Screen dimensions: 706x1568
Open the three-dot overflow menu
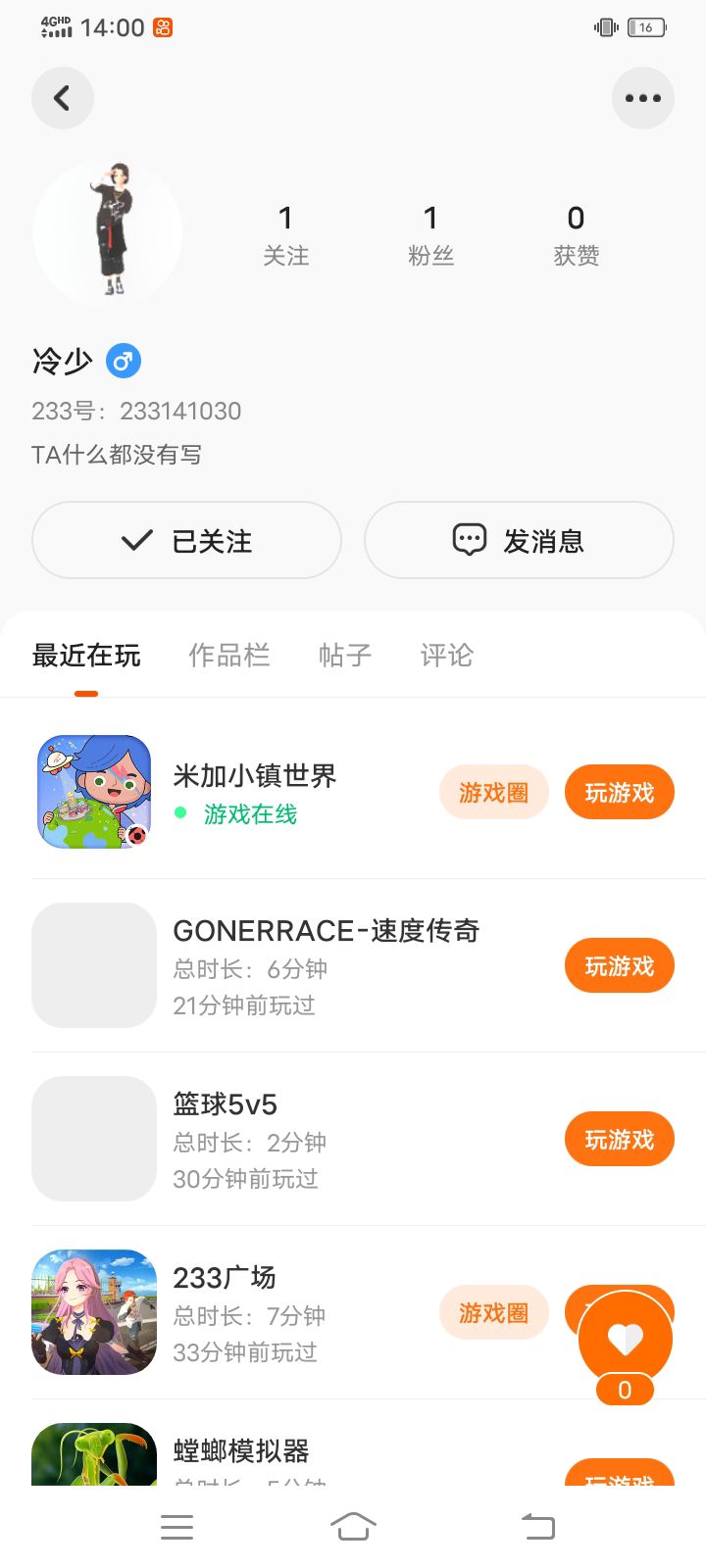642,98
